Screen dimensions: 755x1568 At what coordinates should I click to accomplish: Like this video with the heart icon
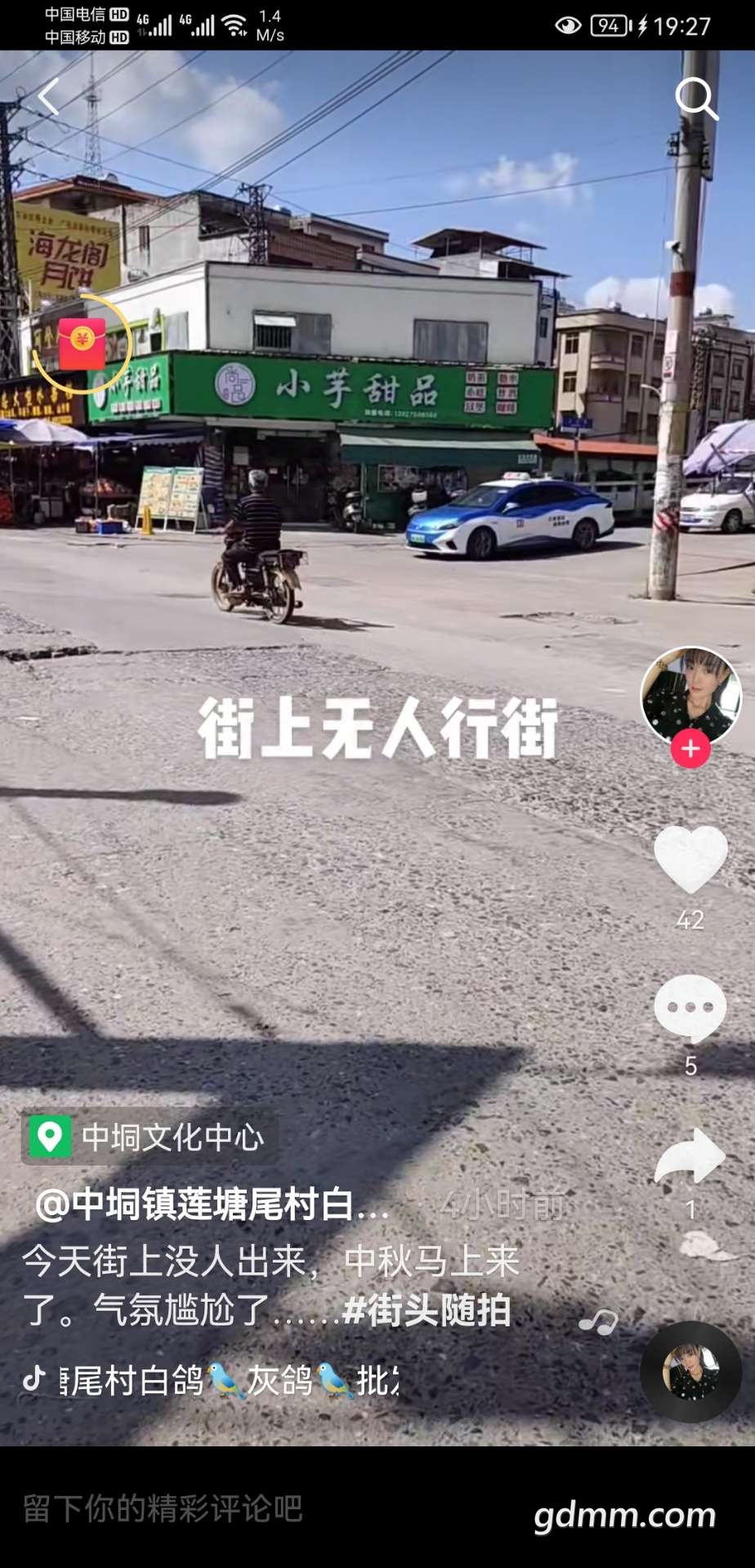coord(690,859)
